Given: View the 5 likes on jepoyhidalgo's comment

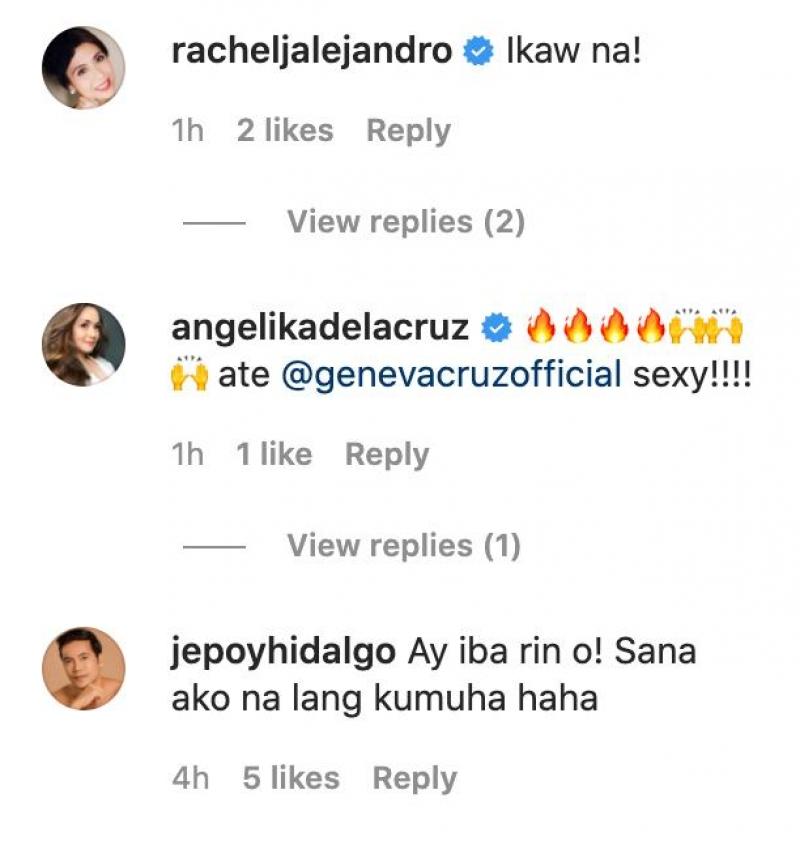Looking at the screenshot, I should tap(292, 779).
